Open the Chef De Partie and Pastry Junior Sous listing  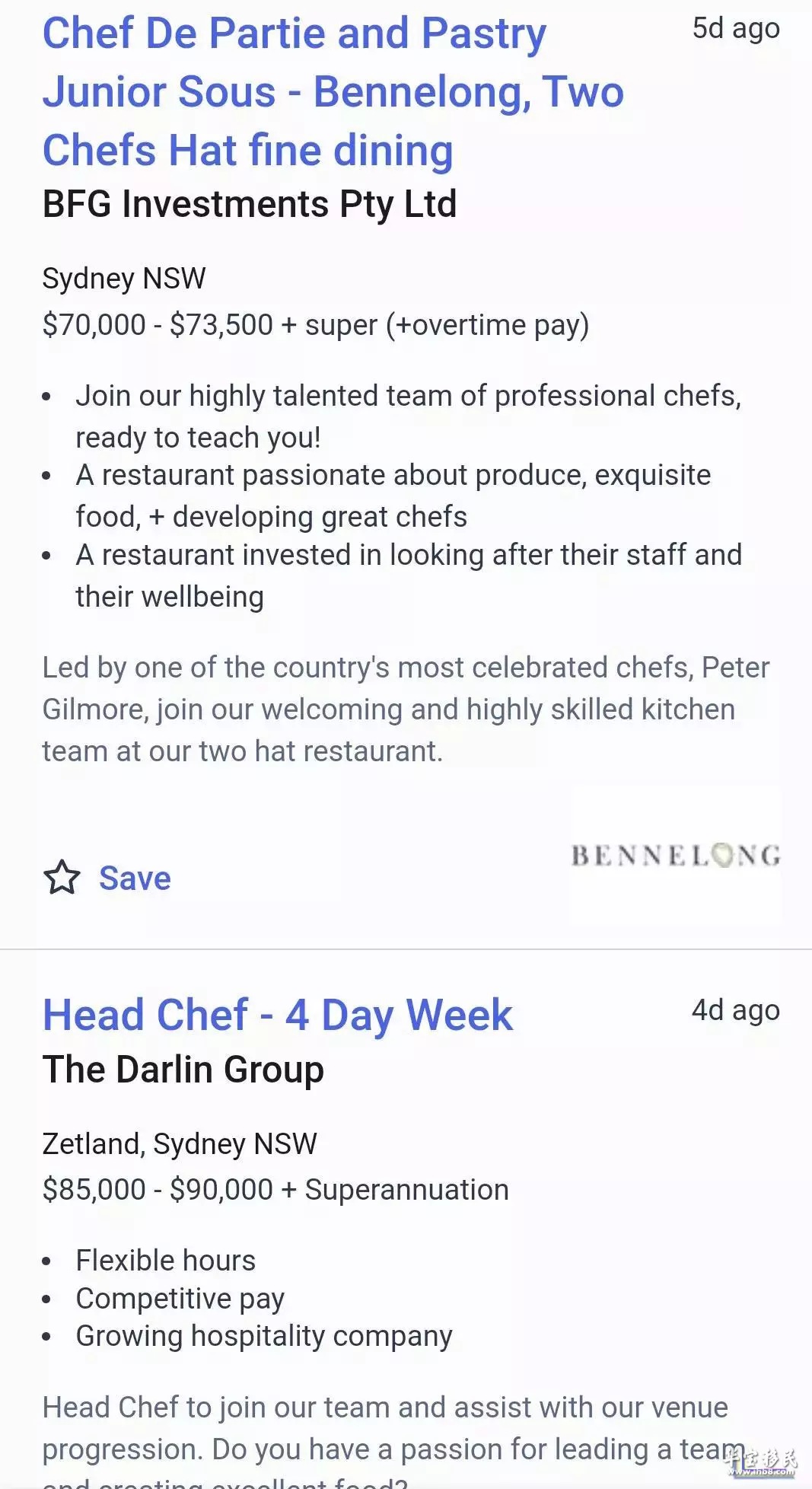click(x=333, y=91)
